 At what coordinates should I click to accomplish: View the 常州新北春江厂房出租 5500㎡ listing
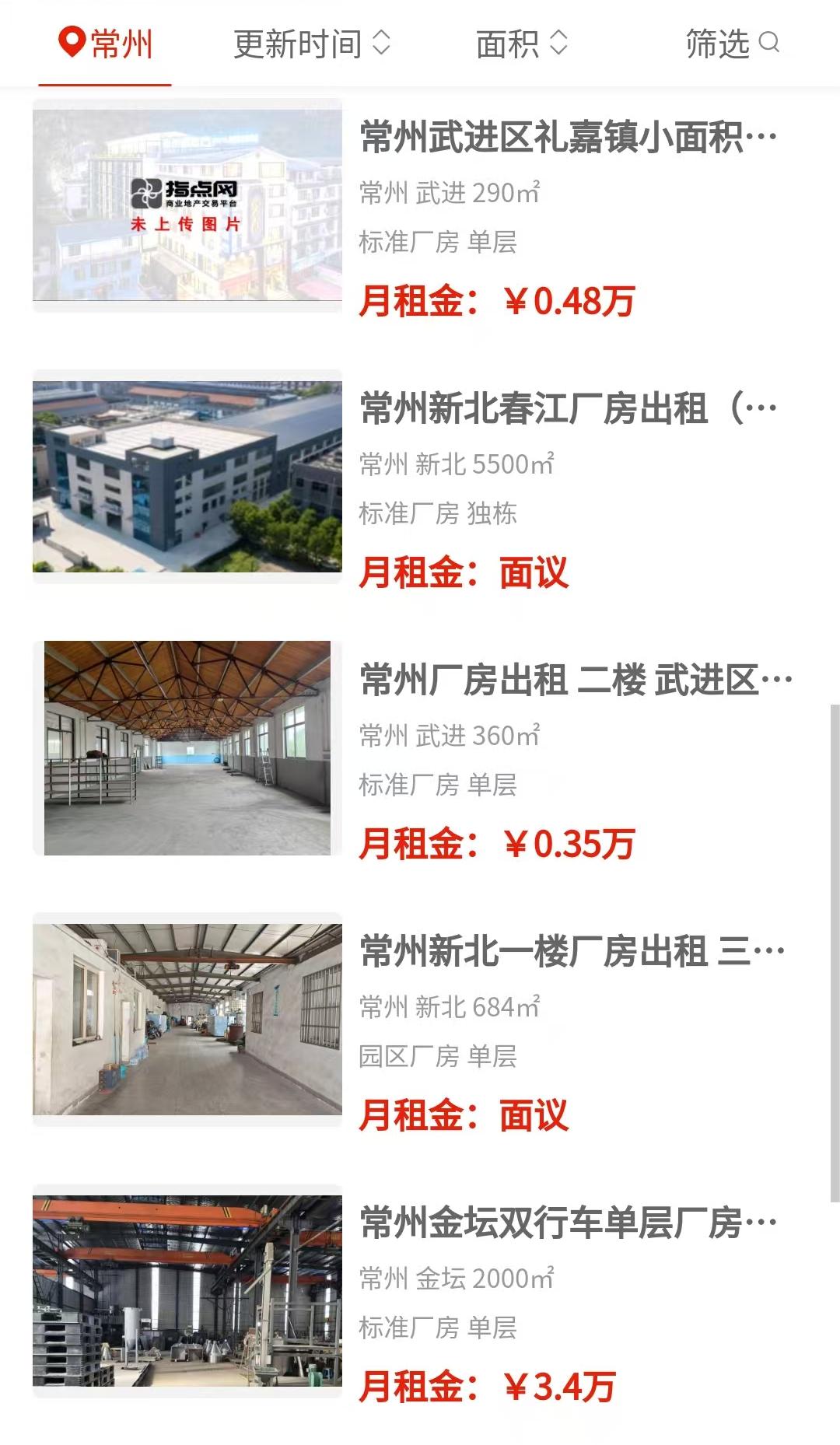(x=568, y=409)
